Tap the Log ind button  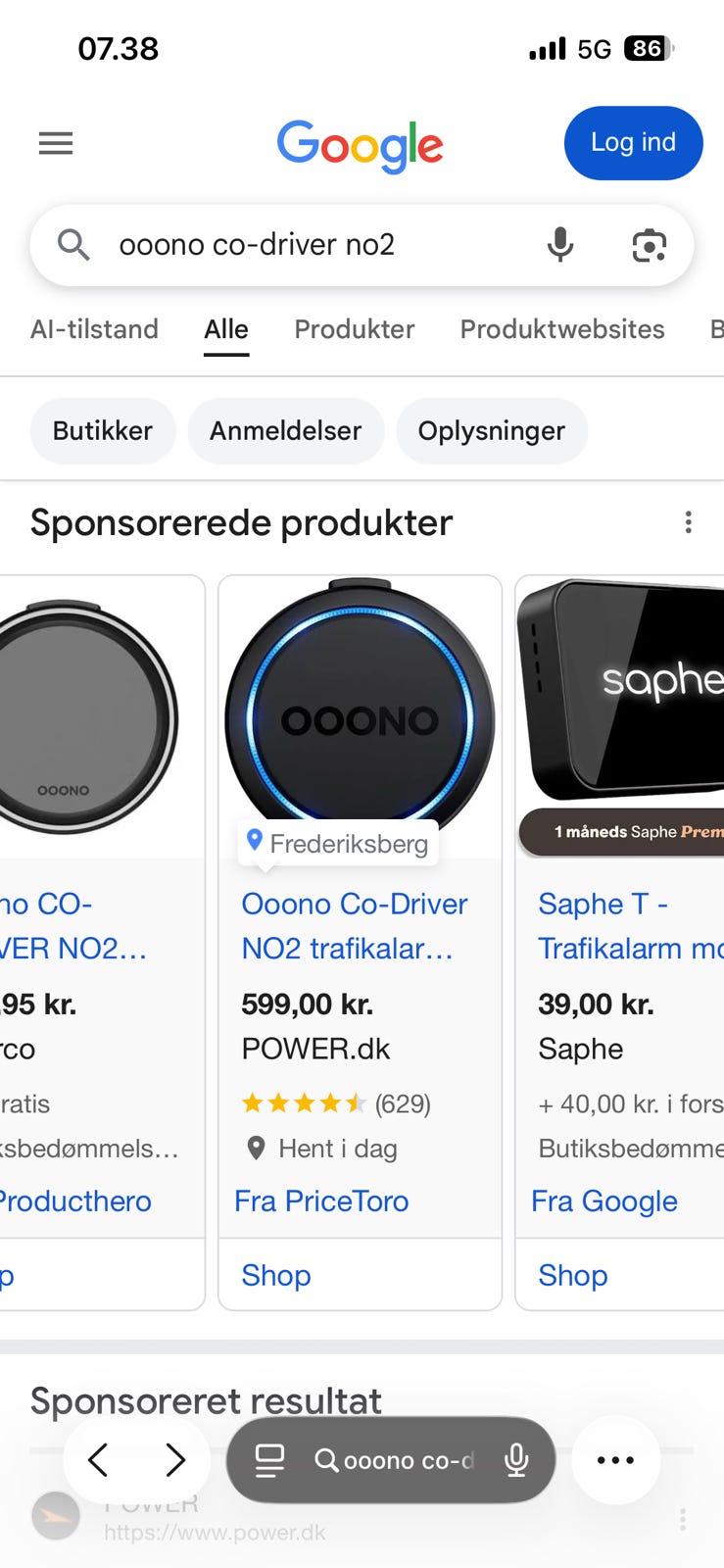[633, 143]
